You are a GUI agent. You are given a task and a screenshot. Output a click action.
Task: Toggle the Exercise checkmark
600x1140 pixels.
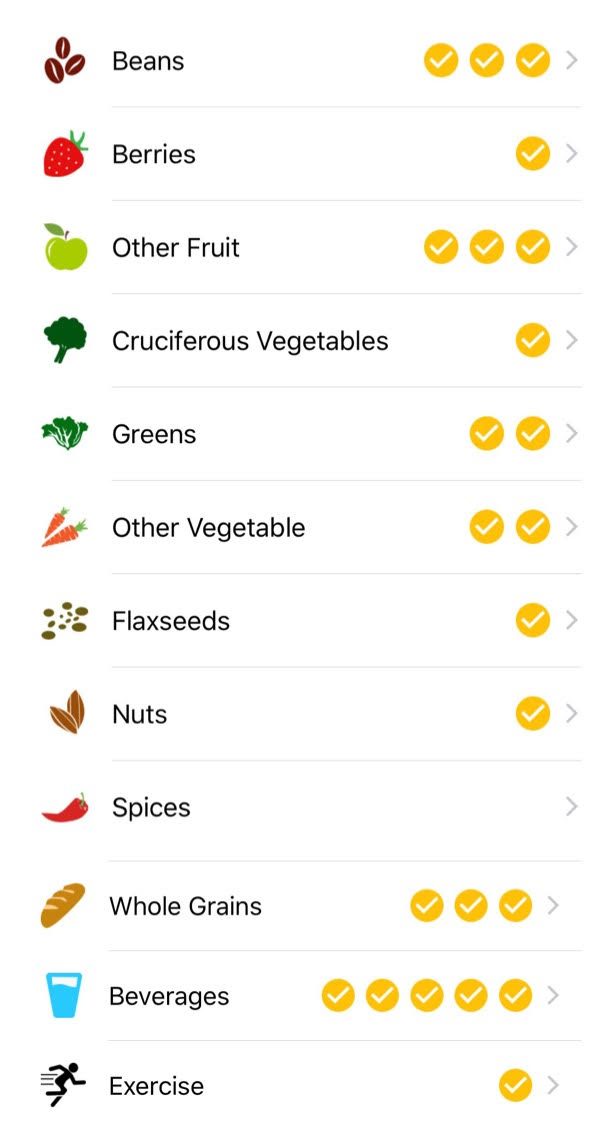(x=516, y=1085)
